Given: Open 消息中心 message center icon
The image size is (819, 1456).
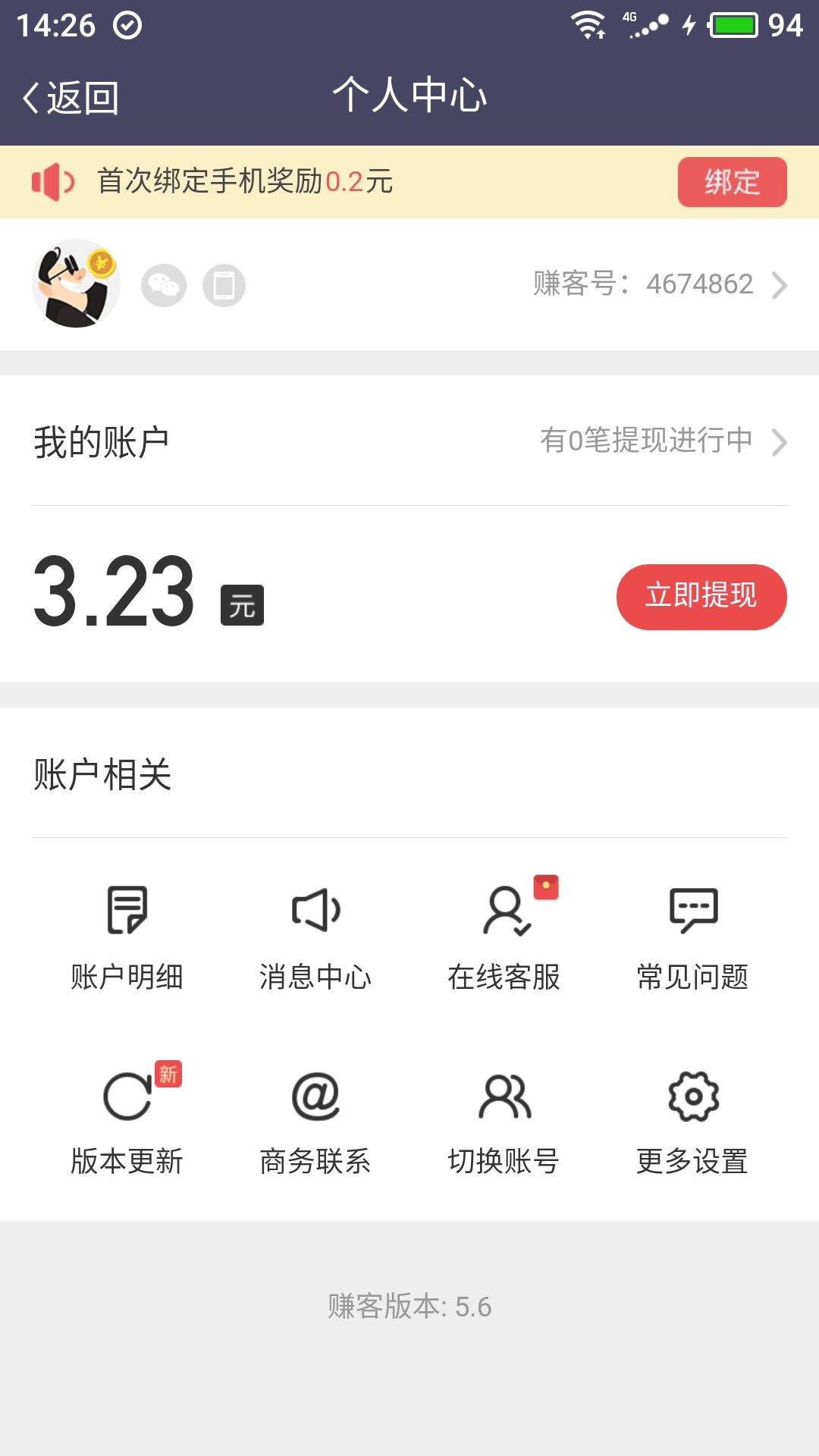Looking at the screenshot, I should pyautogui.click(x=314, y=910).
